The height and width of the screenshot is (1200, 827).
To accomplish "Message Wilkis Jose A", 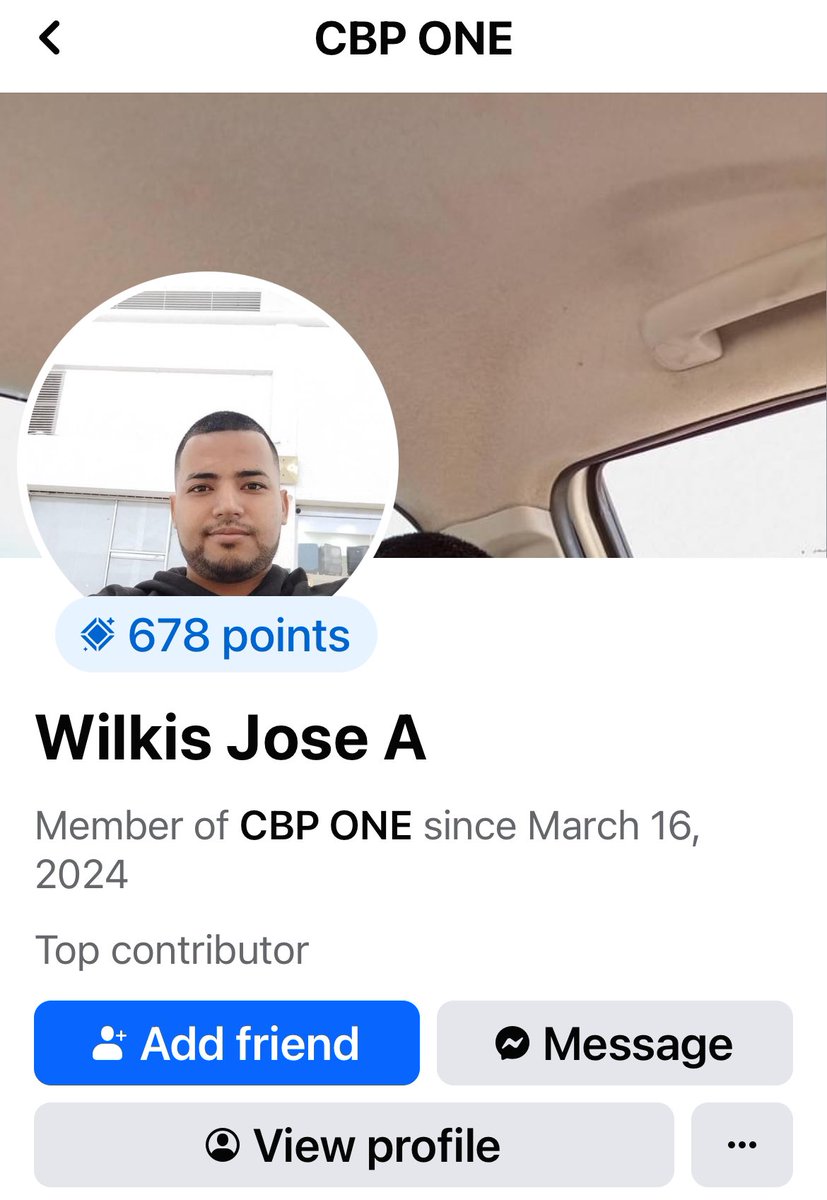I will [x=614, y=1043].
